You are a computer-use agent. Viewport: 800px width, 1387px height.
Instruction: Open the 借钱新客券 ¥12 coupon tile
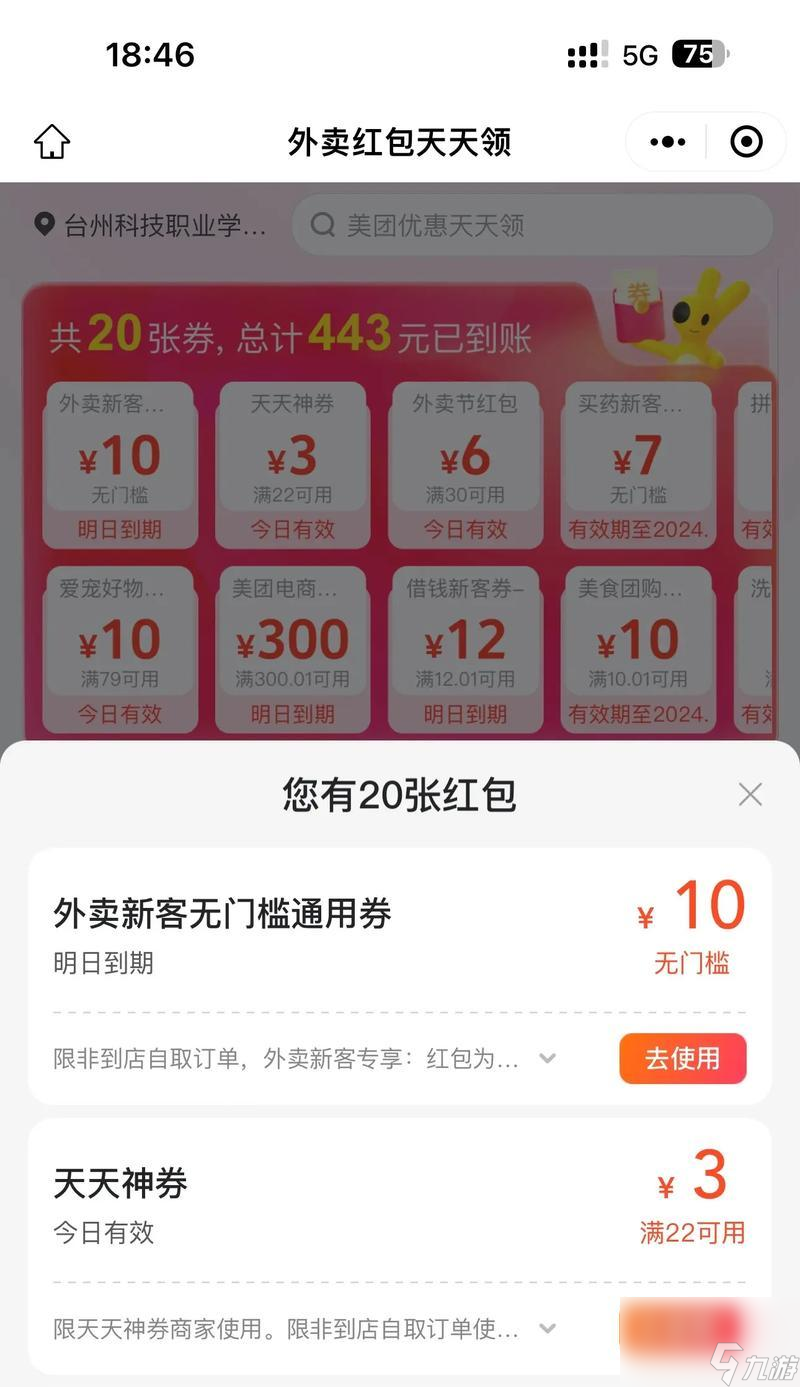point(465,648)
